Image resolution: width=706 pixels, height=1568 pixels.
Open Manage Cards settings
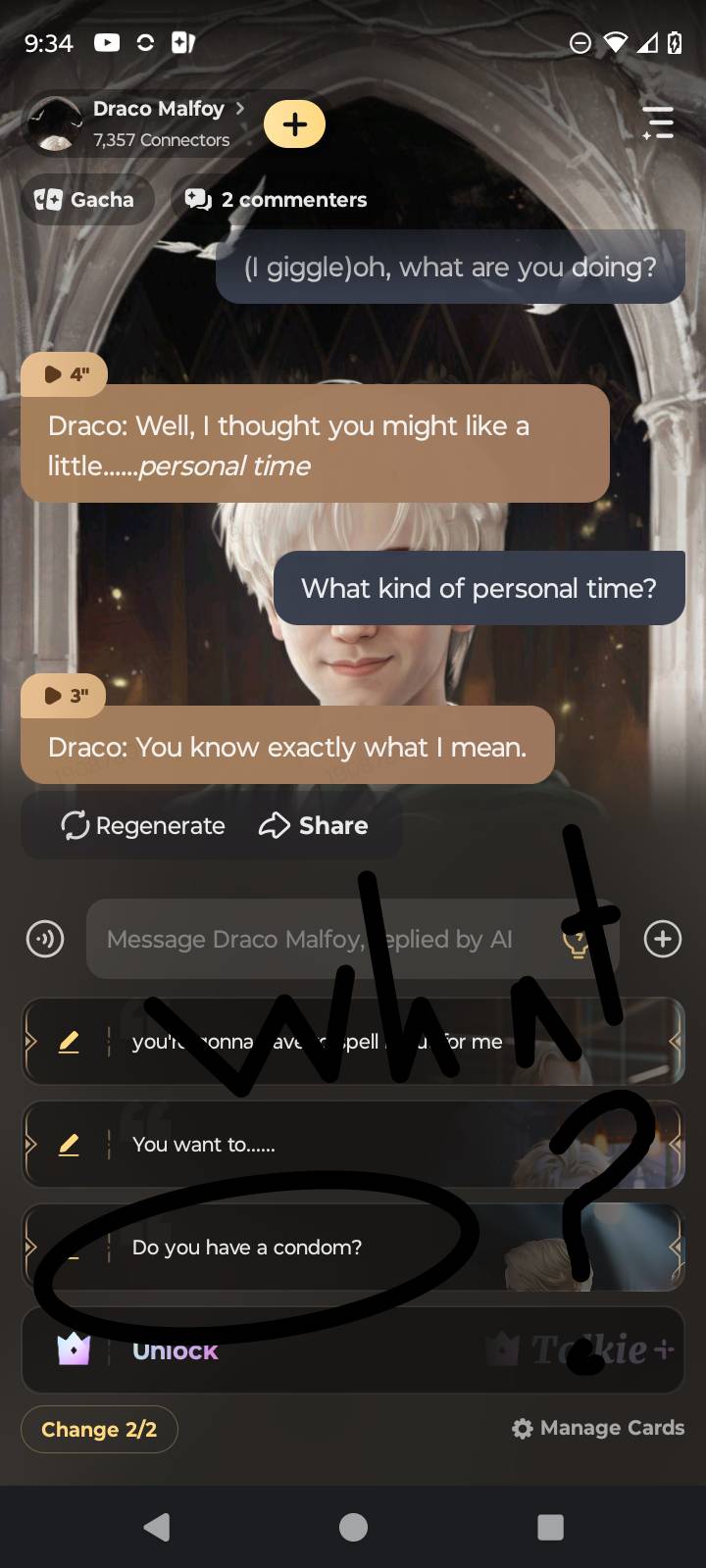pyautogui.click(x=598, y=1428)
